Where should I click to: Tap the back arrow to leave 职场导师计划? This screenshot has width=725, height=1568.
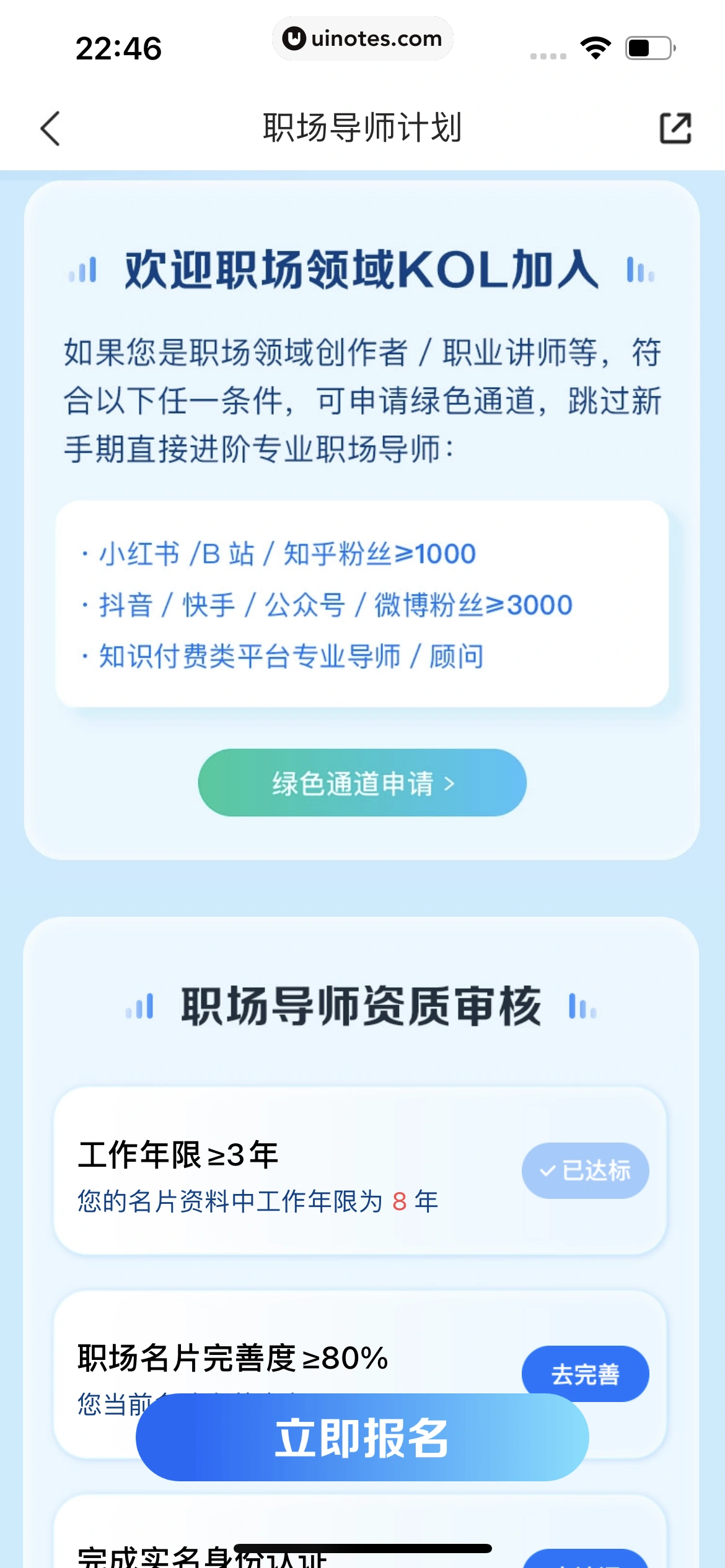(x=51, y=129)
